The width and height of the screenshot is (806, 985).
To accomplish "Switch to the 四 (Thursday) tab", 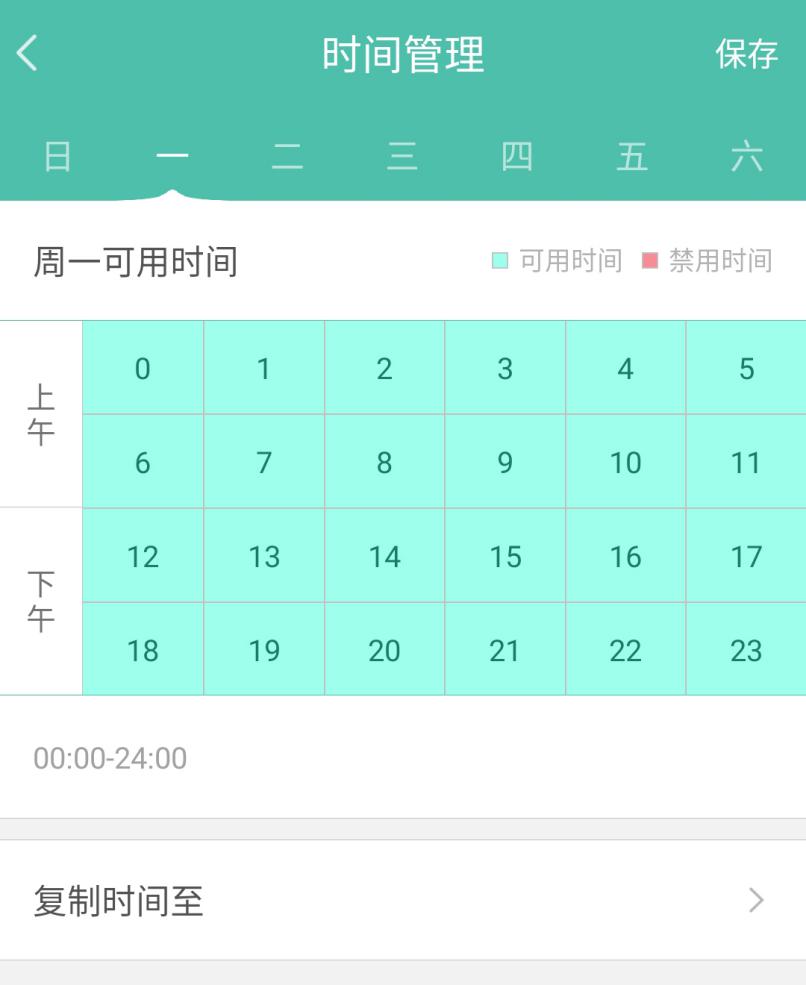I will tap(517, 155).
